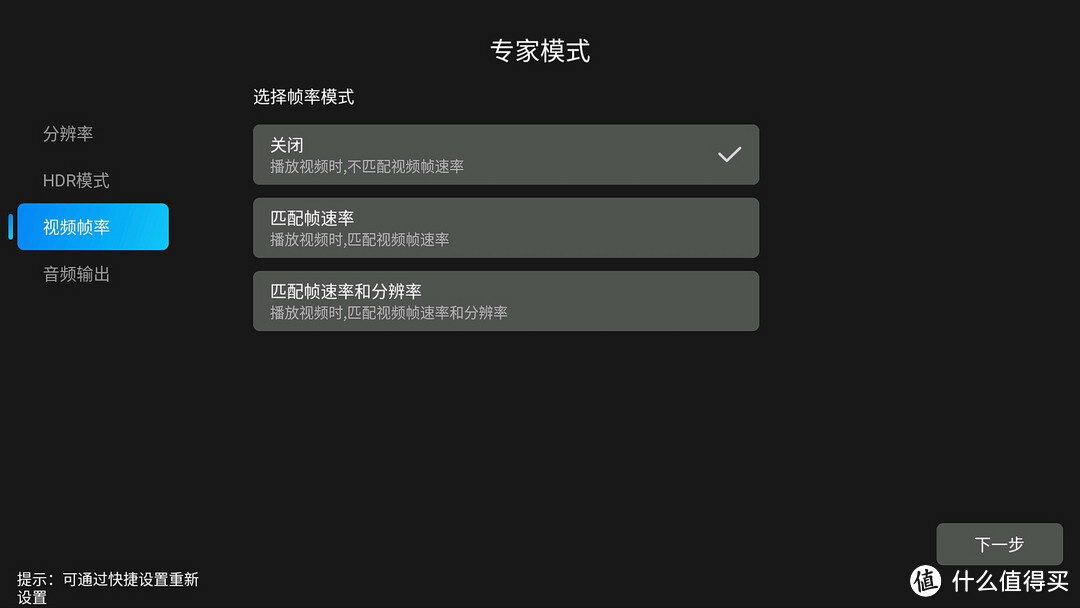
Task: Choose 关闭 frame rate mode
Action: pos(505,155)
